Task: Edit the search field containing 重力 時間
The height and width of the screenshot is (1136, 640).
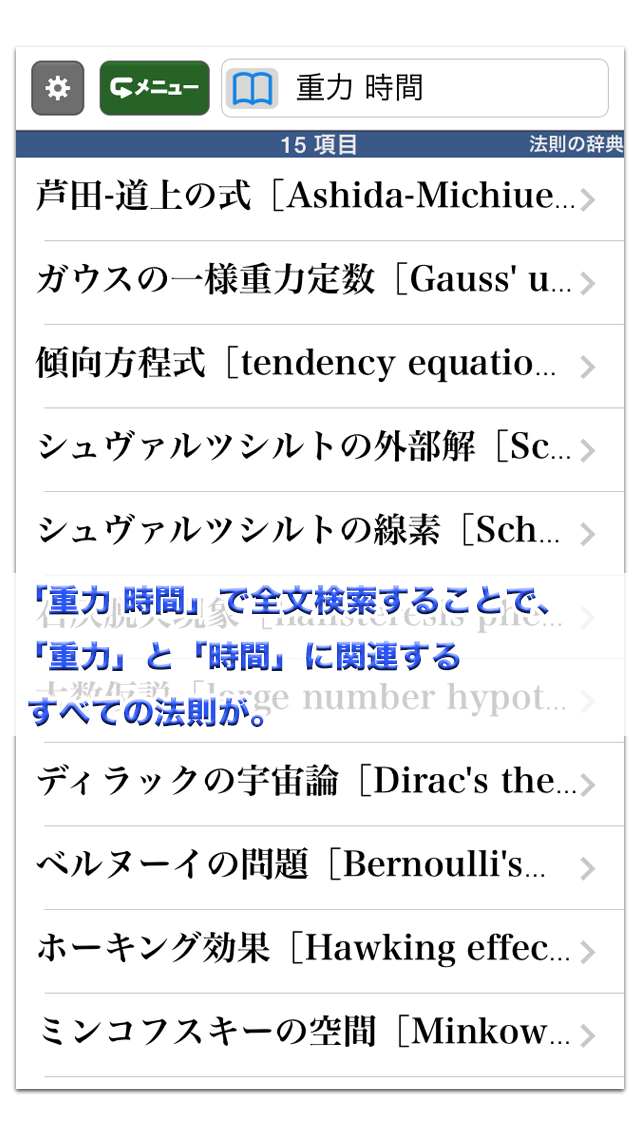Action: click(x=415, y=88)
